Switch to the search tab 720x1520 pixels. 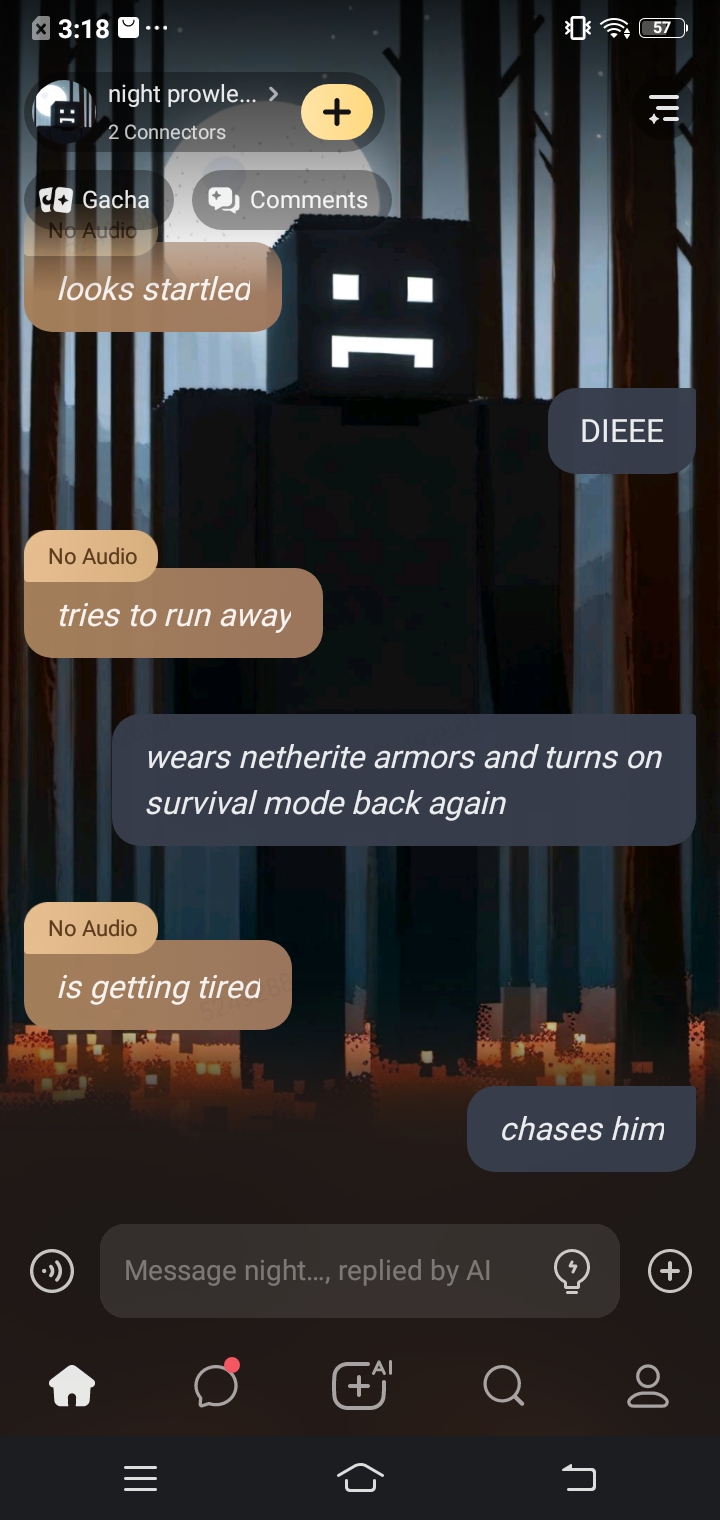(x=503, y=1386)
